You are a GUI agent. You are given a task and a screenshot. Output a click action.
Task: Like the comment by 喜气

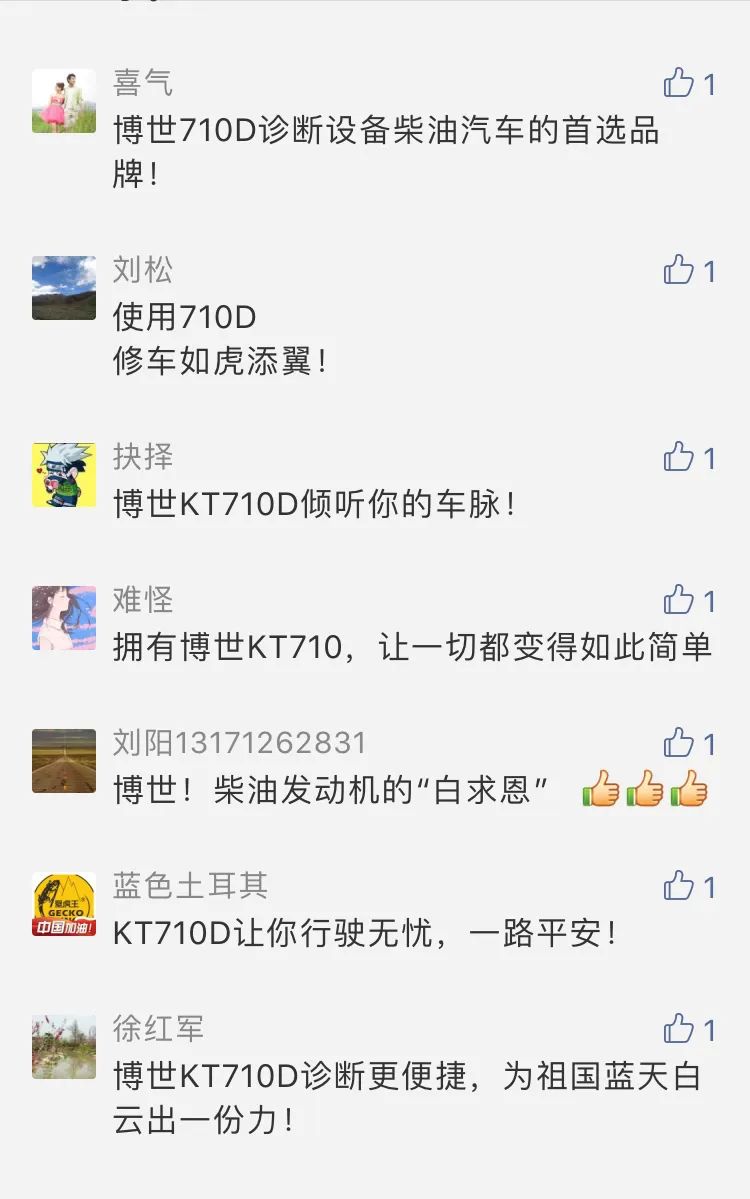coord(680,83)
